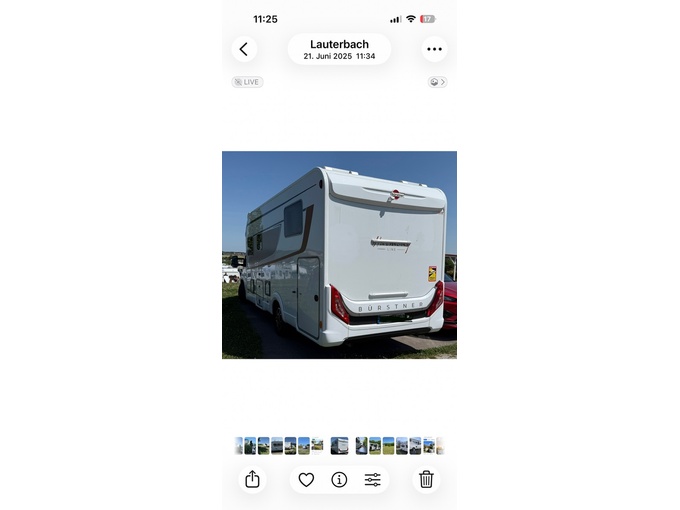The width and height of the screenshot is (680, 510).
Task: Mark this photo as favorite
Action: (306, 480)
